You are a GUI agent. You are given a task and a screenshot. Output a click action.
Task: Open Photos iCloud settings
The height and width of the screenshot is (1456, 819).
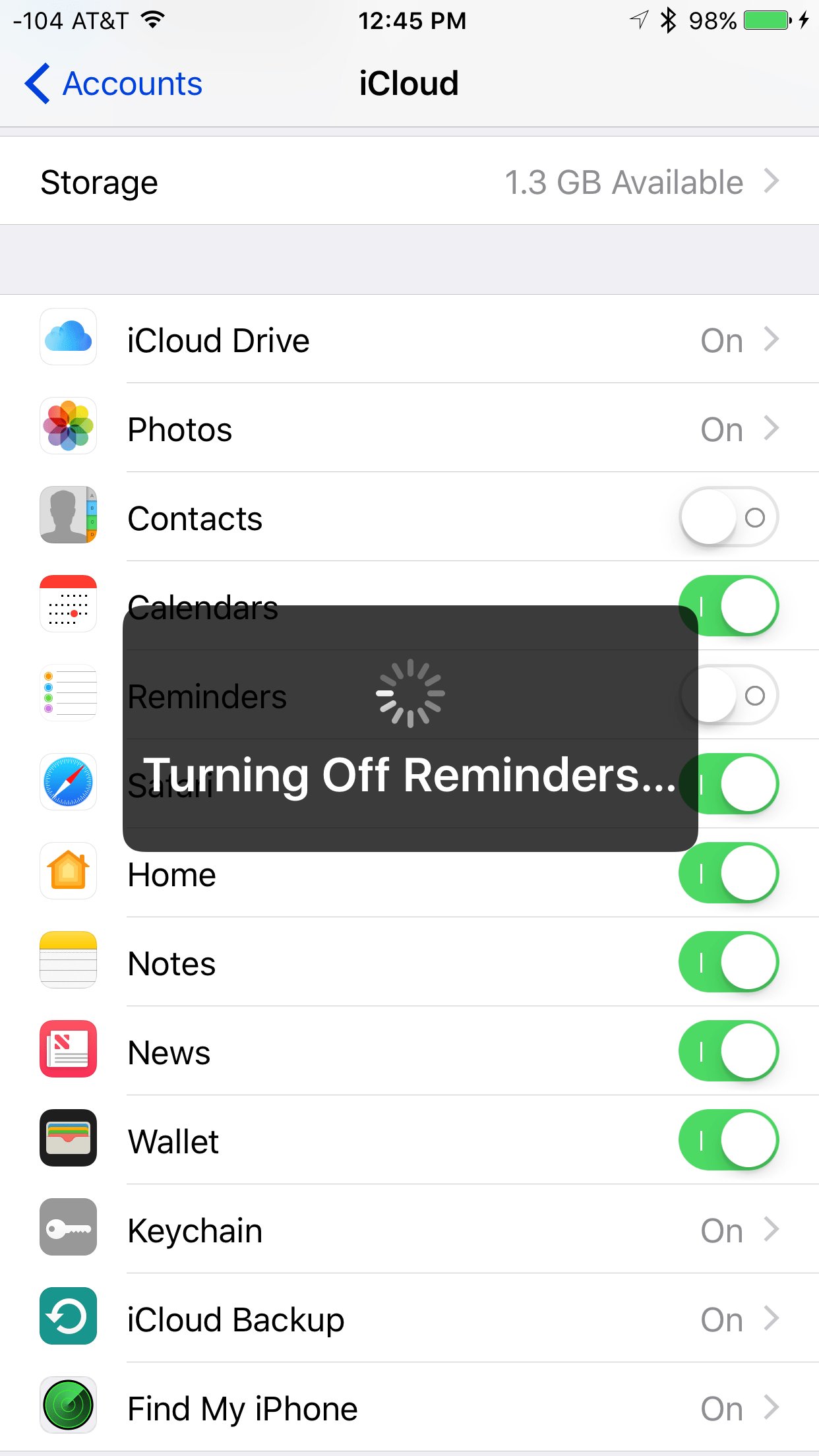click(x=409, y=429)
